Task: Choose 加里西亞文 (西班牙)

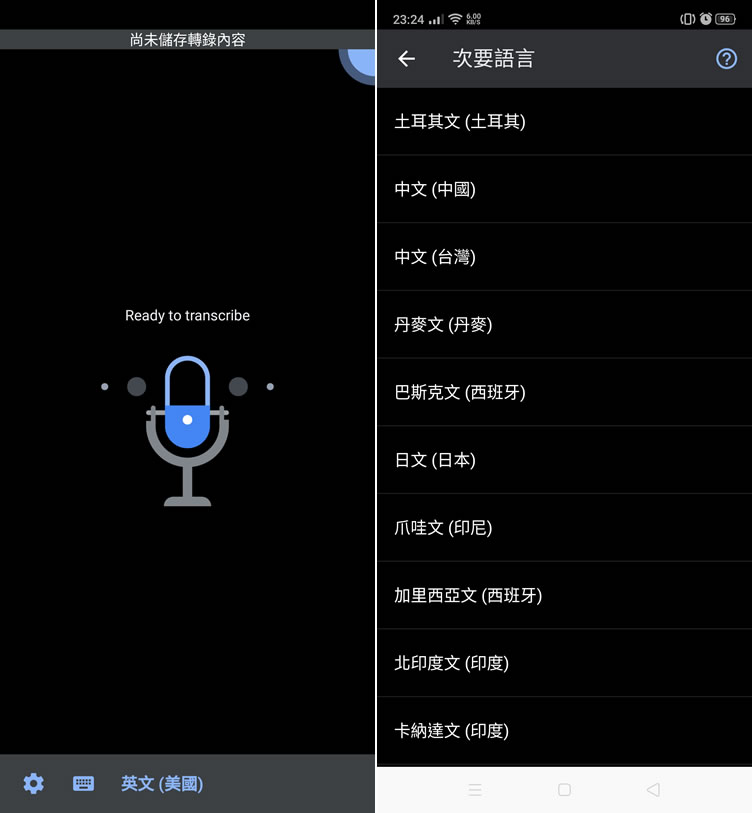Action: click(468, 595)
